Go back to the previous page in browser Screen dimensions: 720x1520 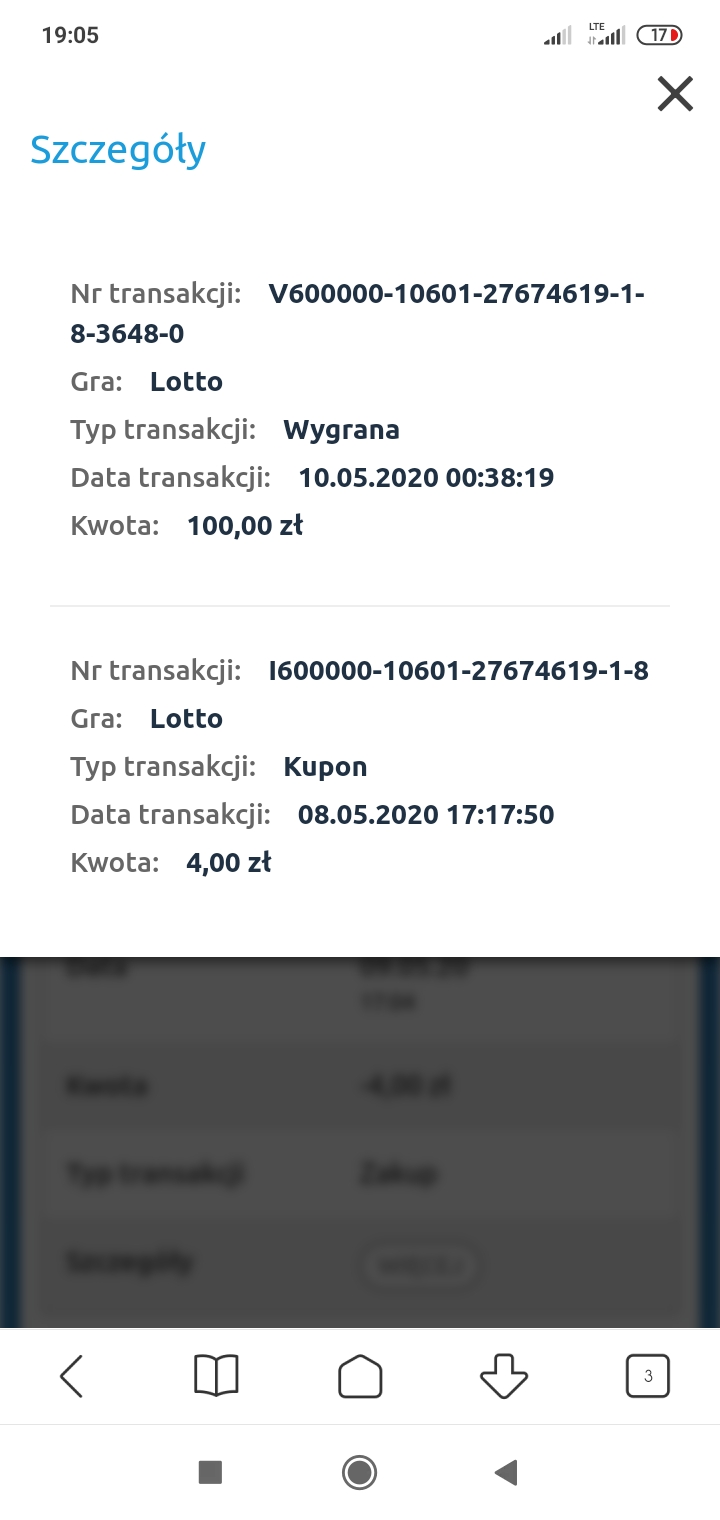click(x=72, y=1377)
